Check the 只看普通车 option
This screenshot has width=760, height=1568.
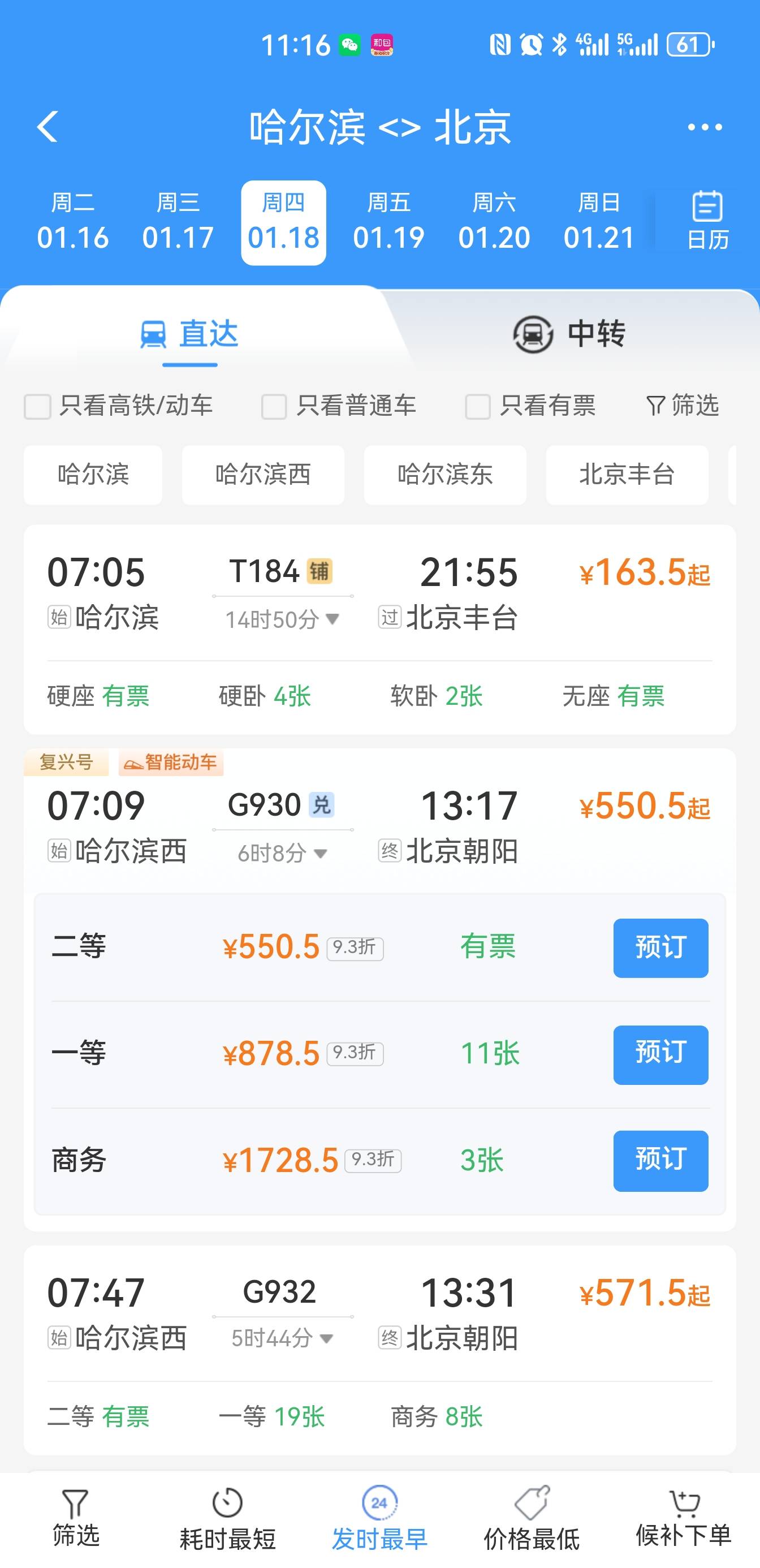click(274, 406)
